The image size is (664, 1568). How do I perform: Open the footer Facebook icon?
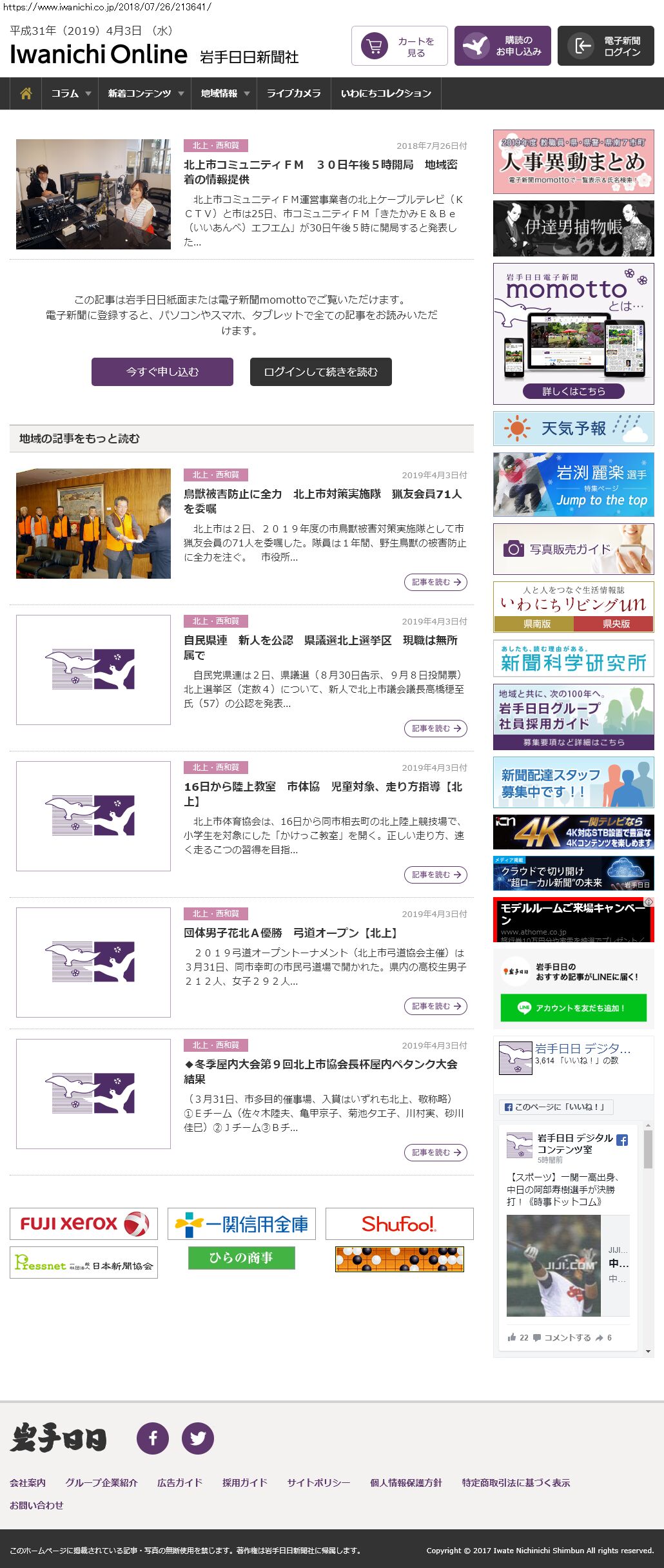pos(153,1438)
